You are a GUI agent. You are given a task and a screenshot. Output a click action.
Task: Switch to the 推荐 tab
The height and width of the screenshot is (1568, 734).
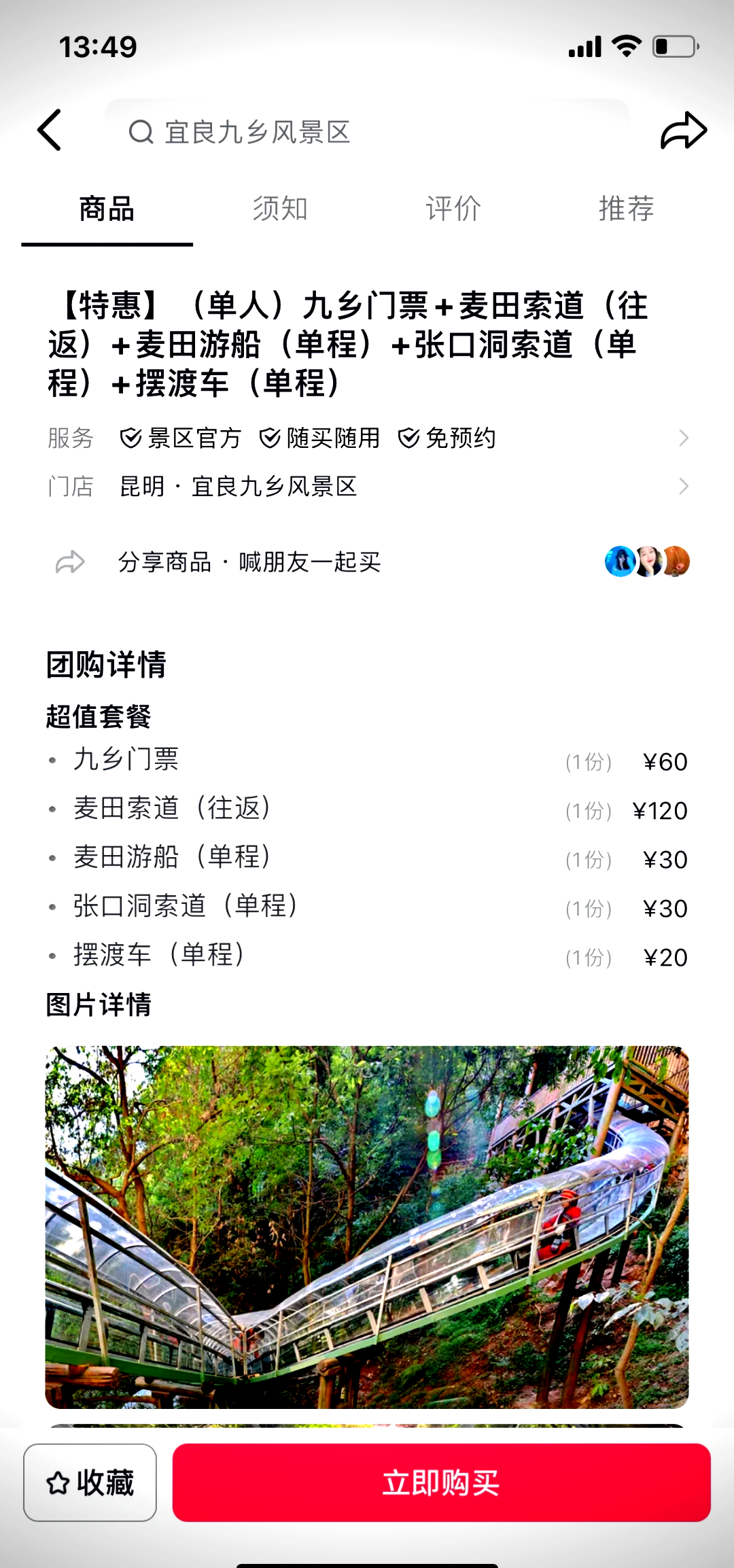(x=626, y=209)
